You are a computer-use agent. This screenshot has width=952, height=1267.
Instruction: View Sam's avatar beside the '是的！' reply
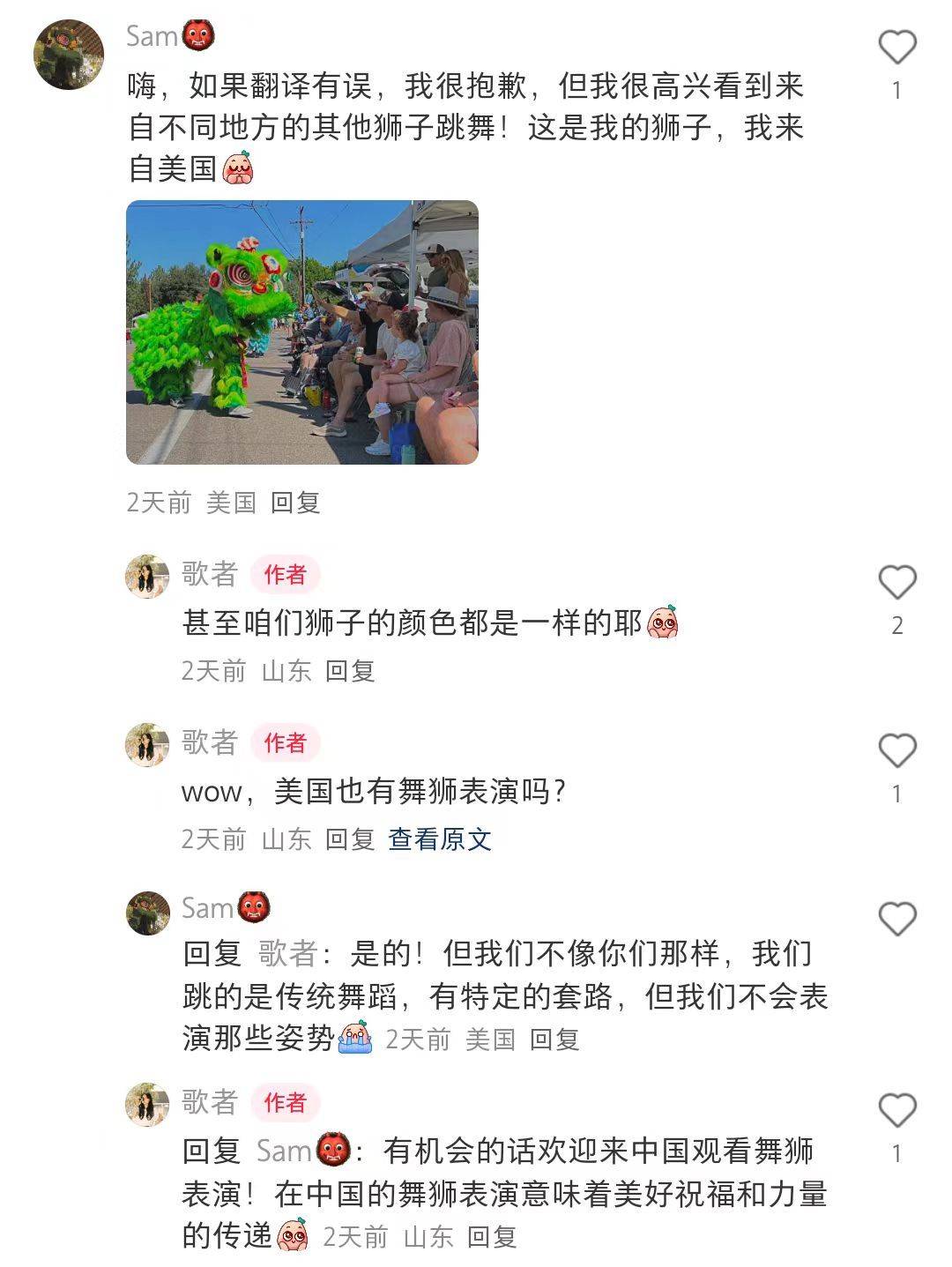148,913
